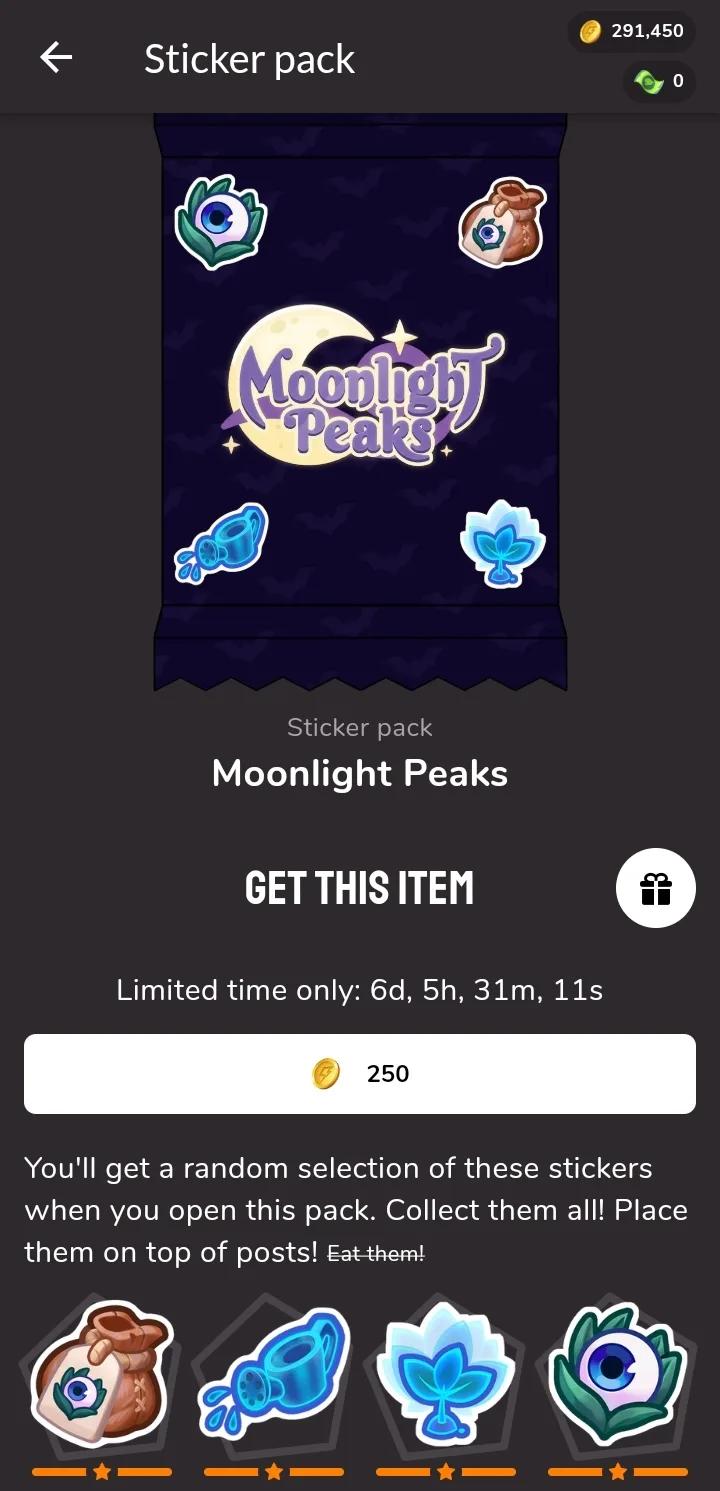View the leafy eyeball sticker
This screenshot has height=1491, width=720.
[x=617, y=1375]
